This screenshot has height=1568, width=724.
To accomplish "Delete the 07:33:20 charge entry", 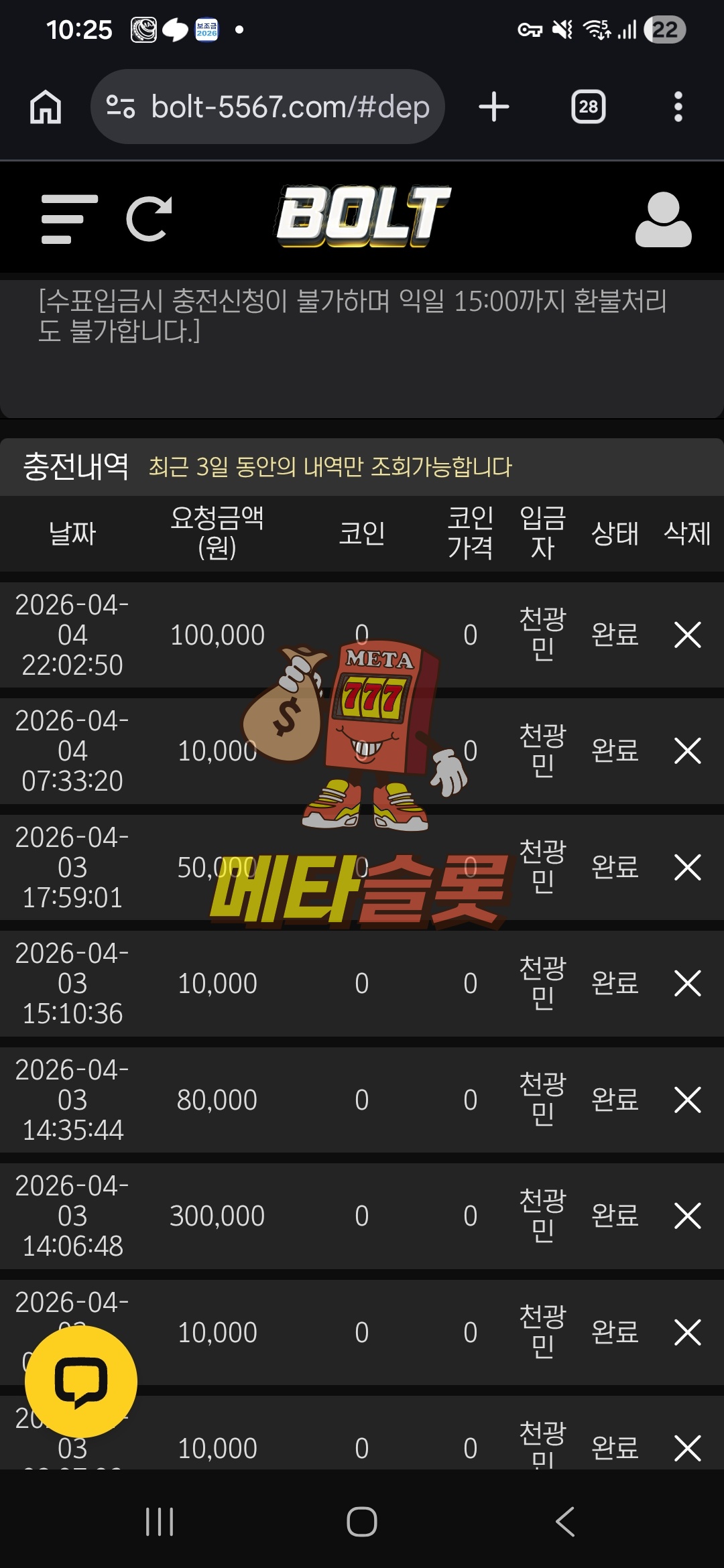I will [687, 750].
